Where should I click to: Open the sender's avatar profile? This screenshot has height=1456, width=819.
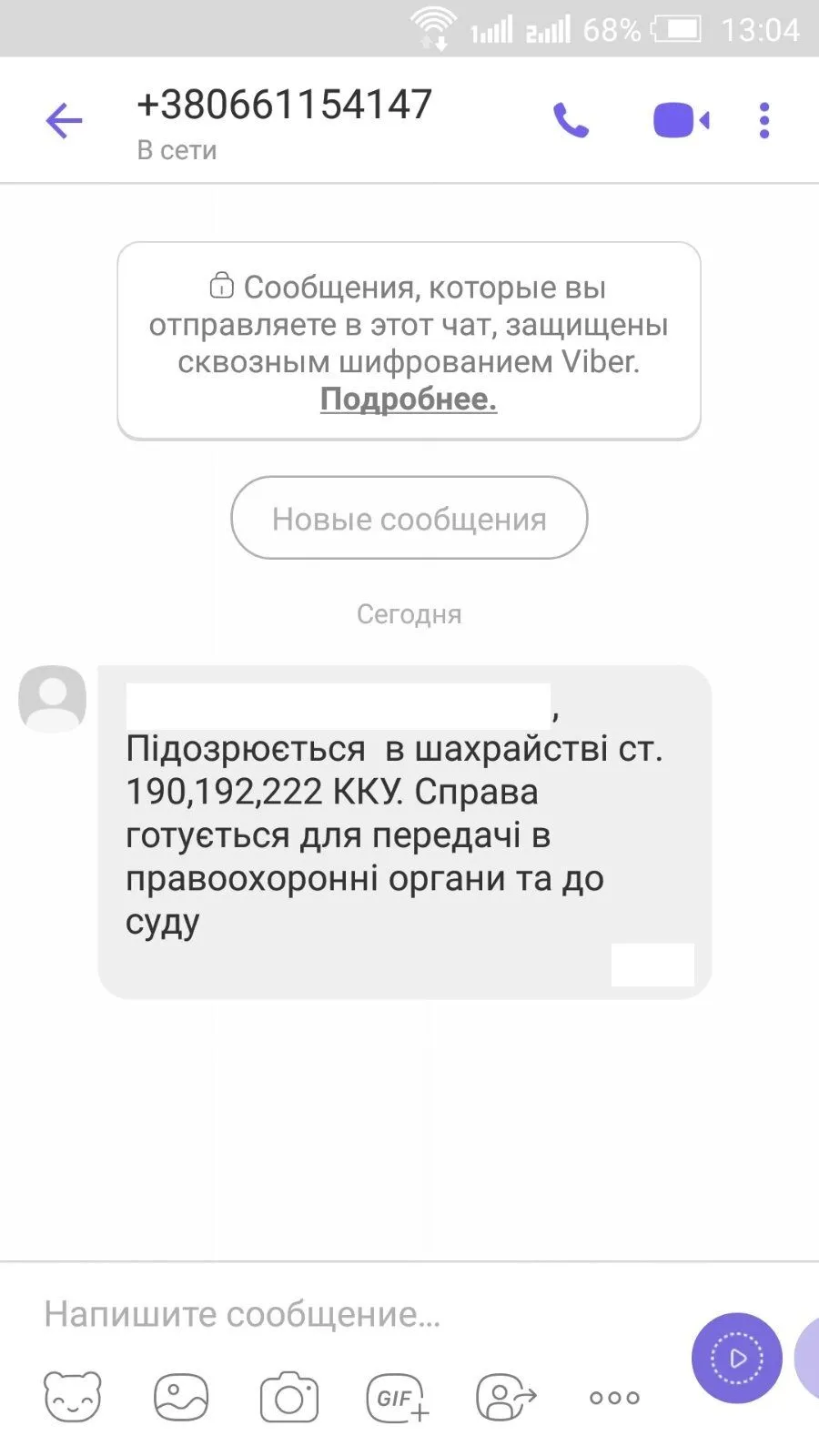(52, 698)
